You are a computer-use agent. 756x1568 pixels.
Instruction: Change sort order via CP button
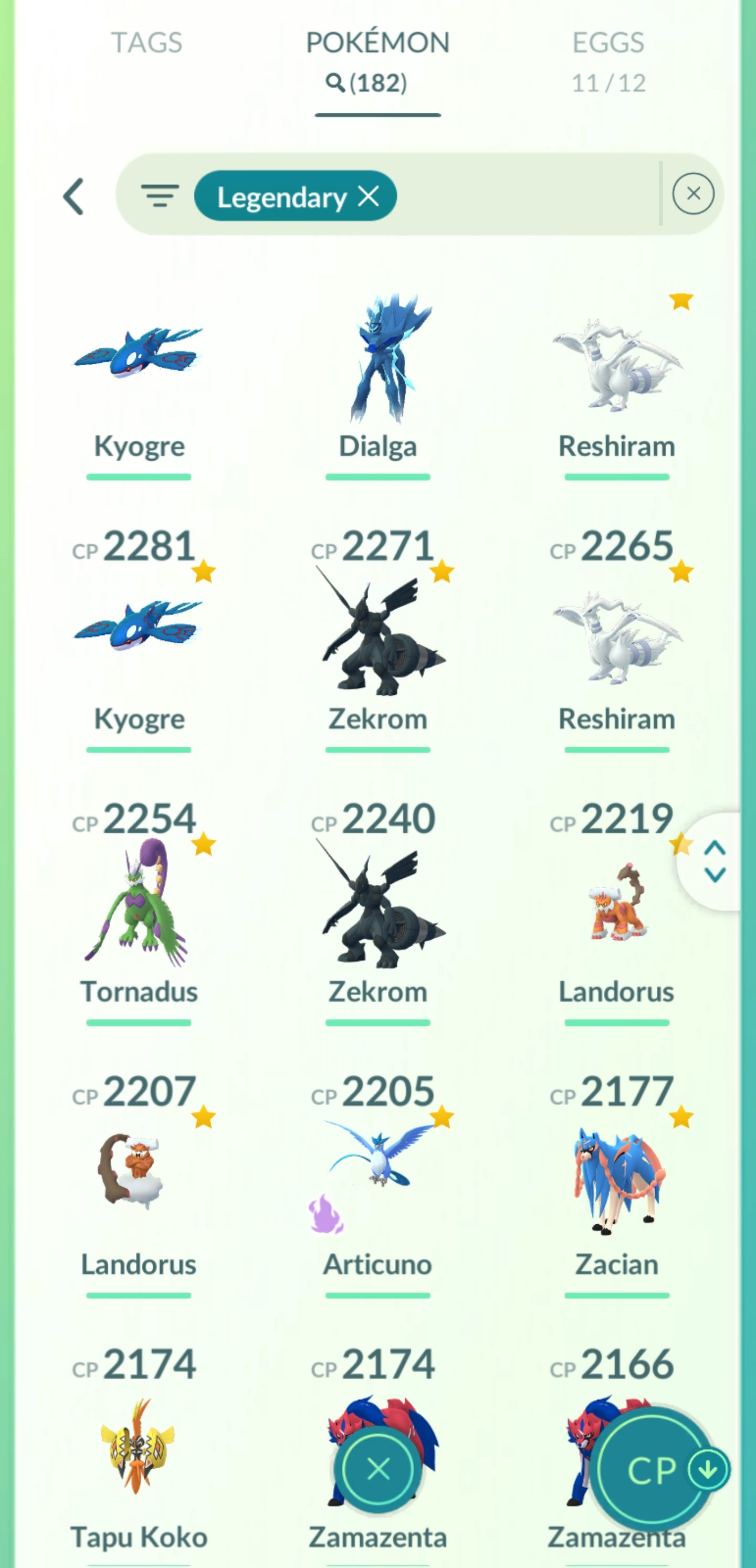tap(653, 1470)
